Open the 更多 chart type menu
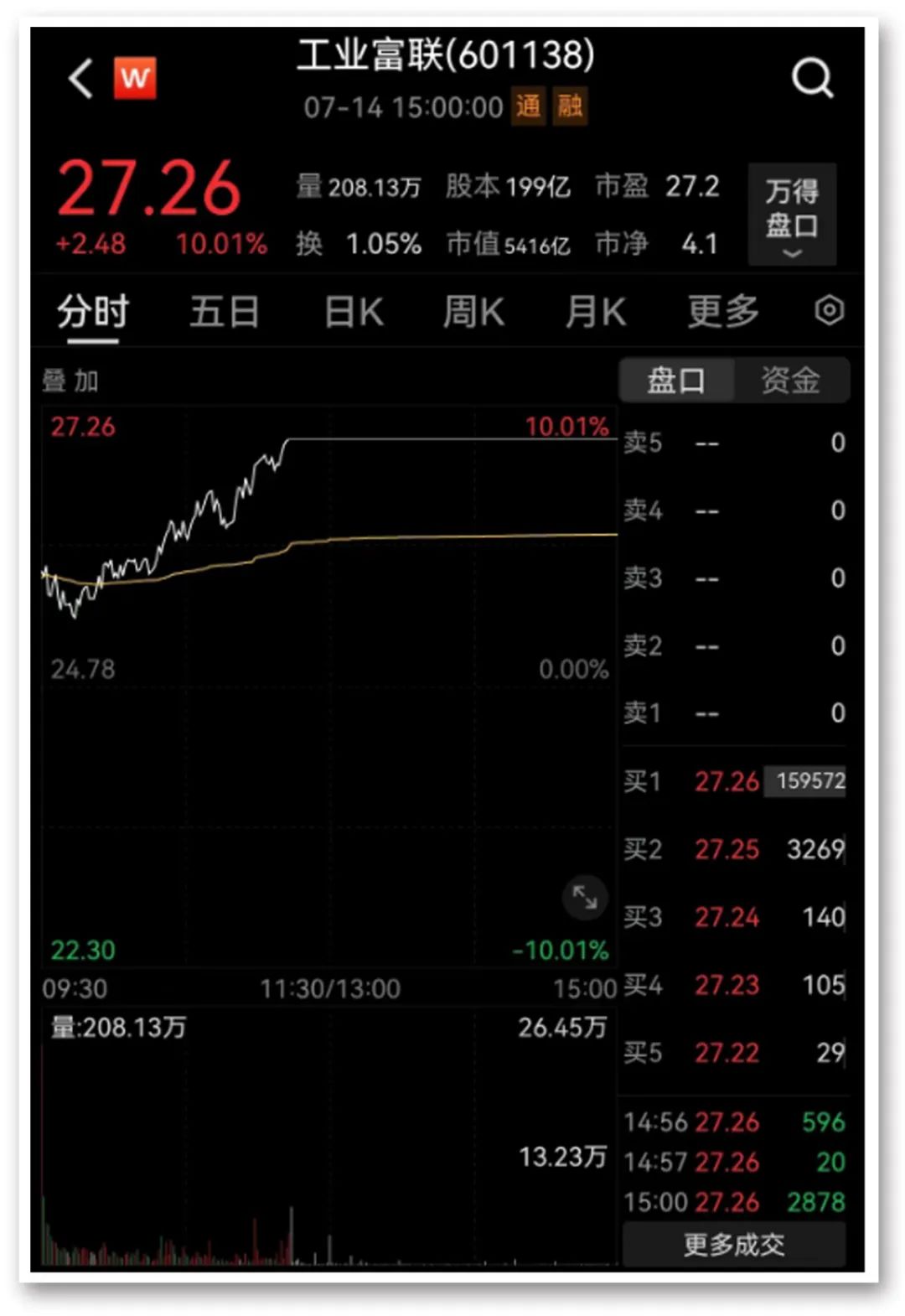Screen dimensions: 905x1316 click(x=722, y=310)
